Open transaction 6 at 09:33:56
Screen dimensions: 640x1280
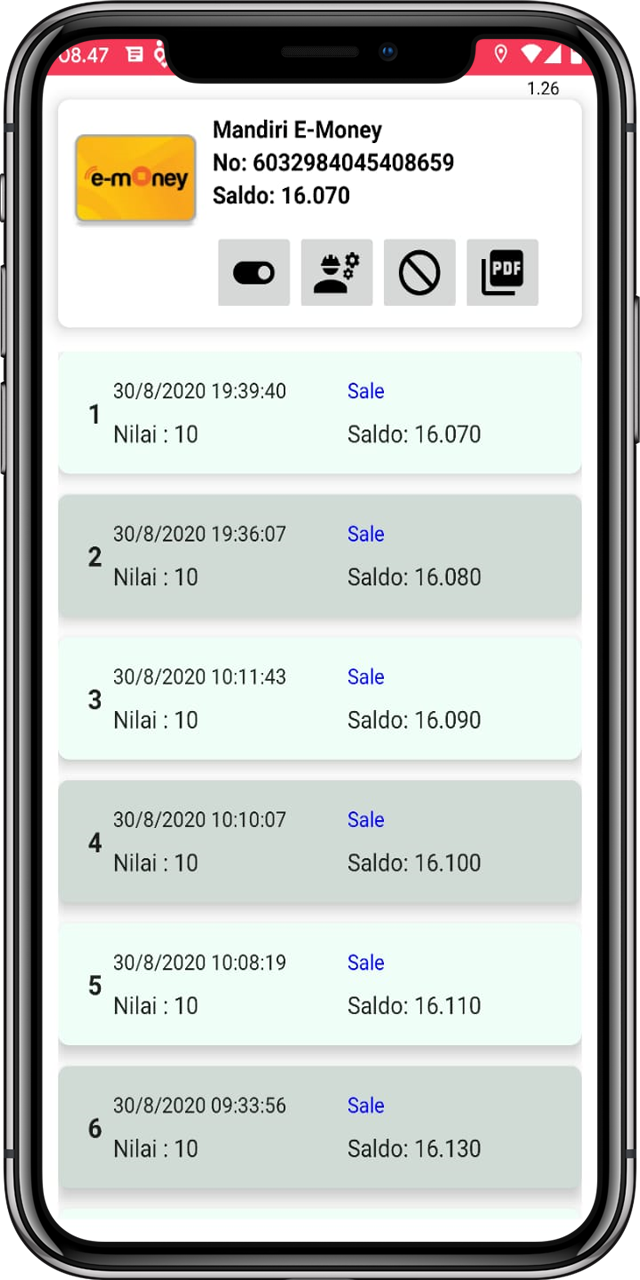pyautogui.click(x=320, y=1128)
